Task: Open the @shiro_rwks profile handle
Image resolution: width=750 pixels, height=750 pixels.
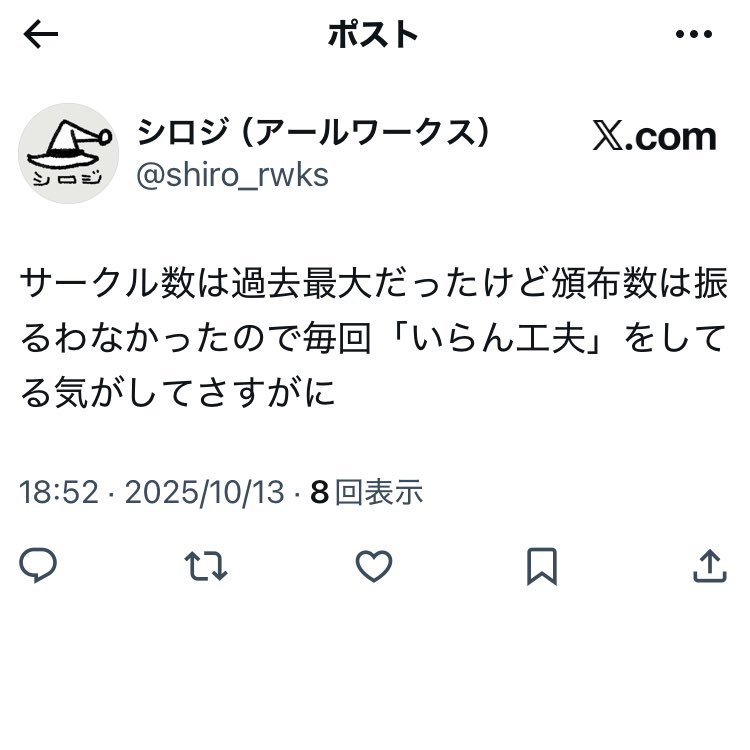Action: pyautogui.click(x=231, y=175)
